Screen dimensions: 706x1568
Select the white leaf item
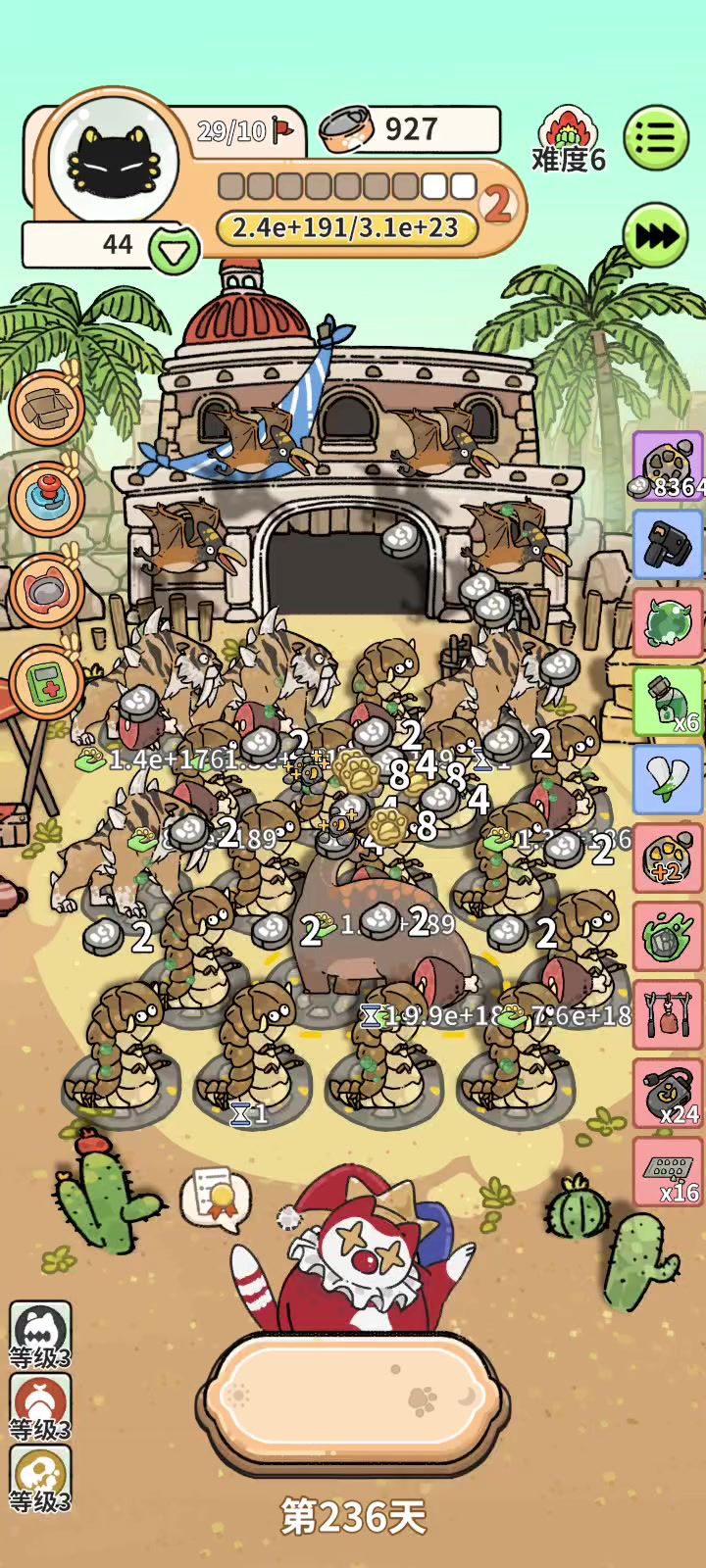(x=669, y=780)
